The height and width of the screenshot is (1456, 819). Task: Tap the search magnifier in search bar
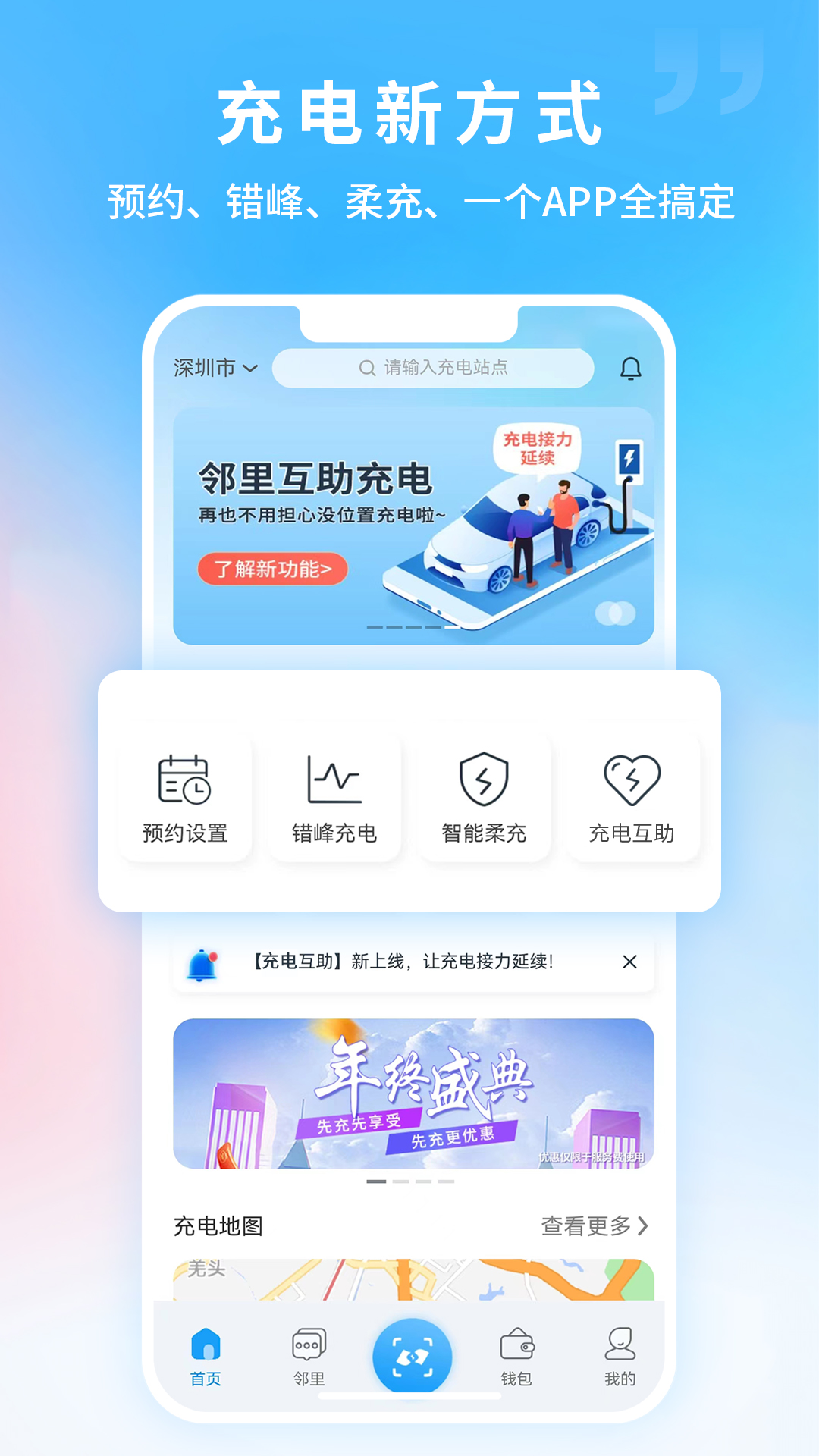[x=366, y=367]
